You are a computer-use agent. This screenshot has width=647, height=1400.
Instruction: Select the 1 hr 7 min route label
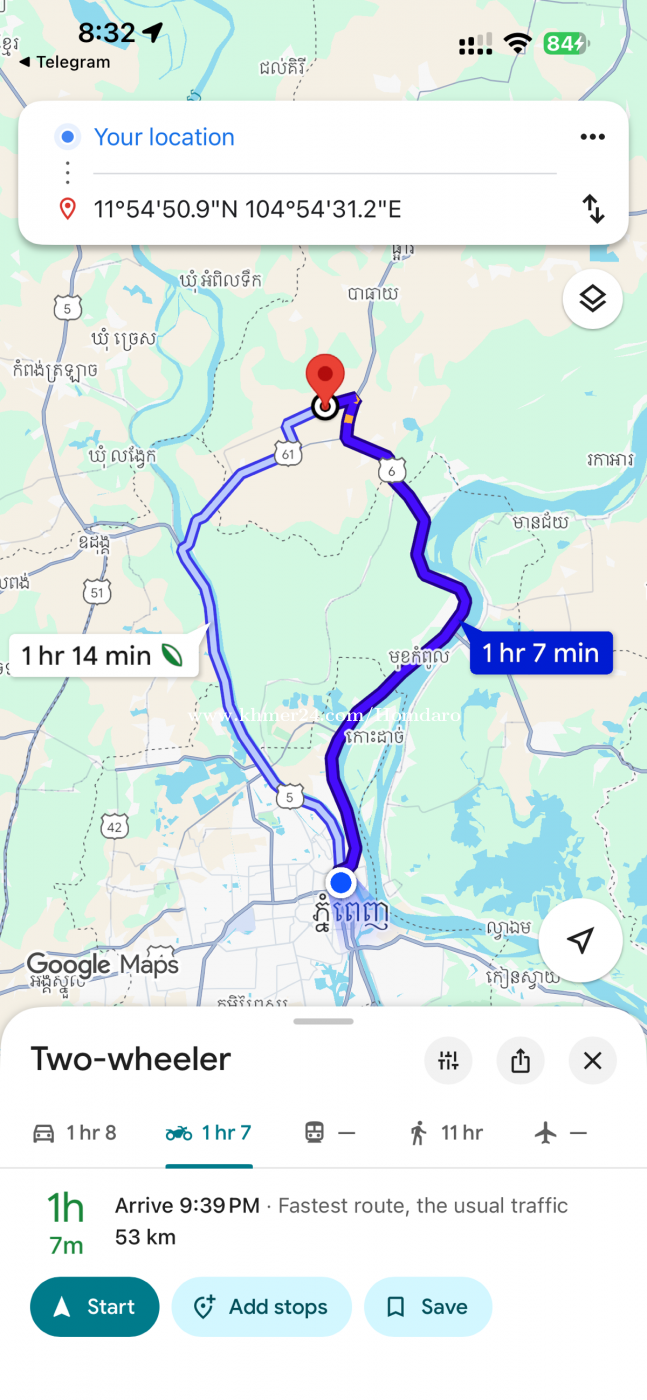coord(540,653)
